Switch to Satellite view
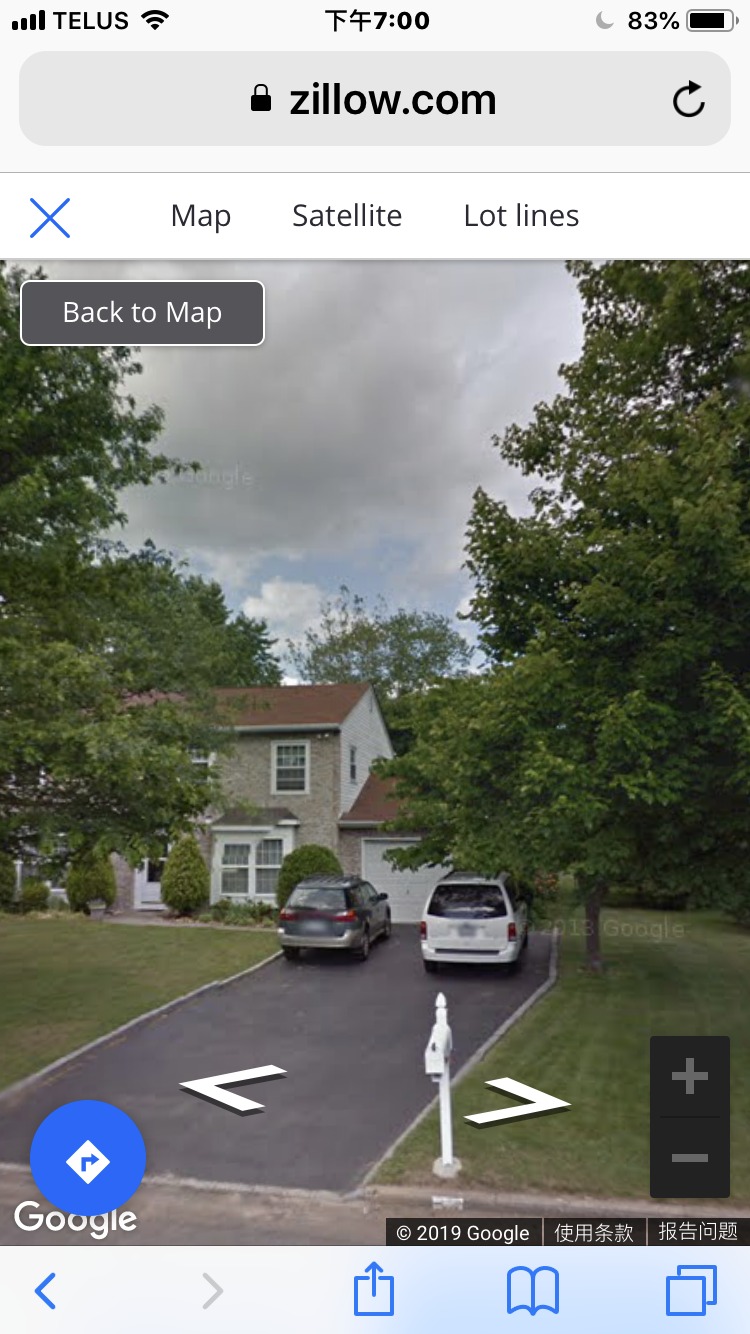The image size is (750, 1334). point(347,216)
